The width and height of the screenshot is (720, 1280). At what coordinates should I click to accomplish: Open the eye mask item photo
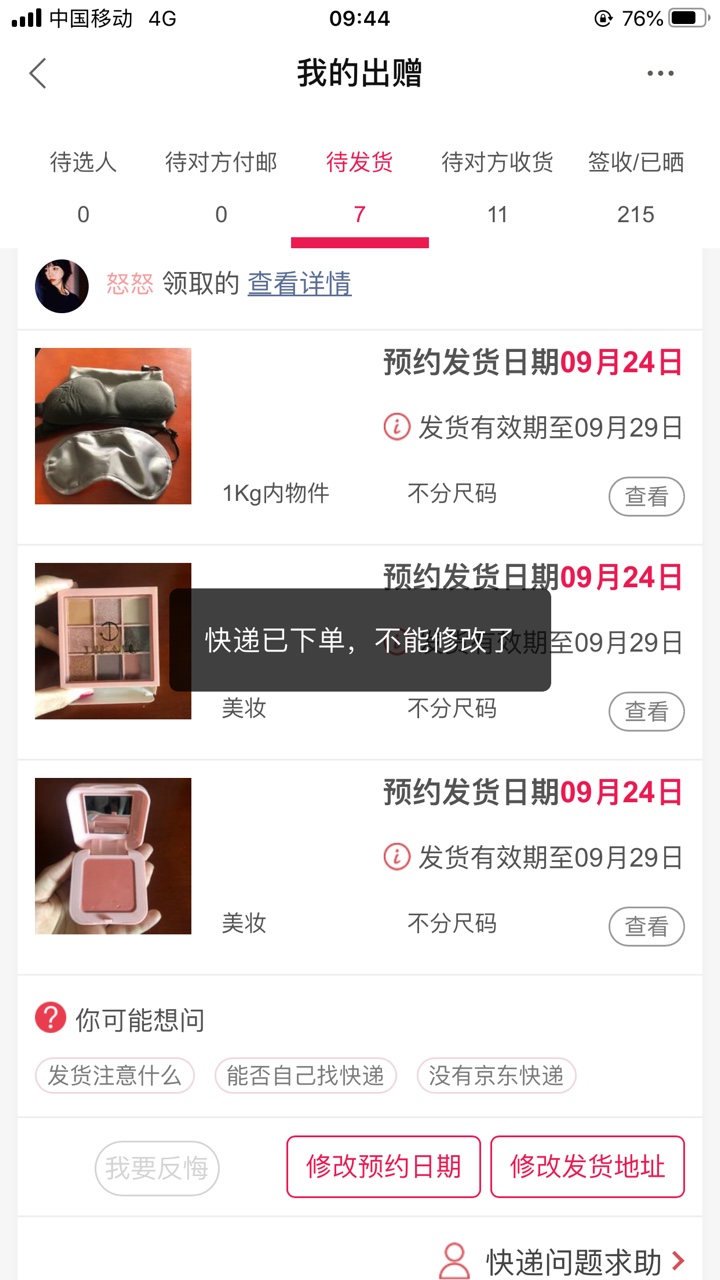pyautogui.click(x=113, y=426)
